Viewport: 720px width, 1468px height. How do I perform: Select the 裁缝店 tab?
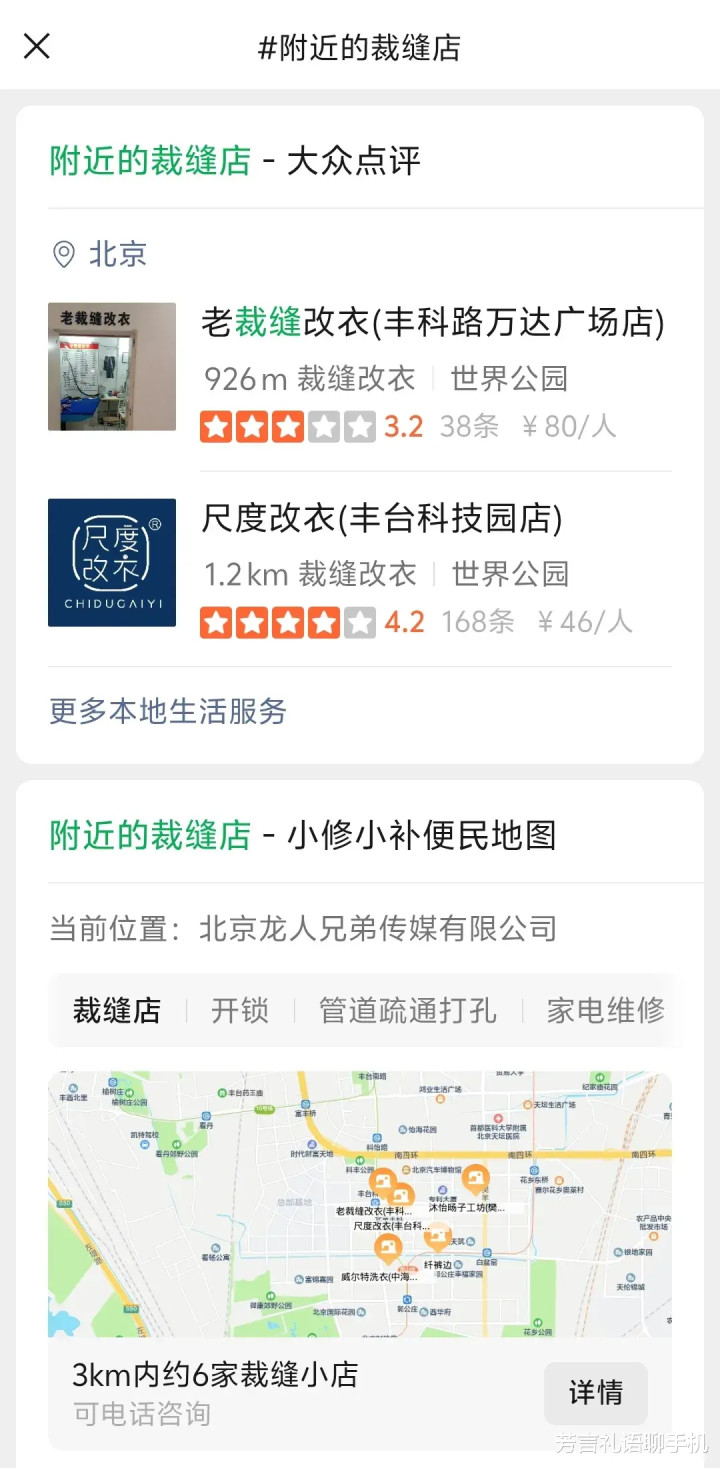[x=116, y=1010]
